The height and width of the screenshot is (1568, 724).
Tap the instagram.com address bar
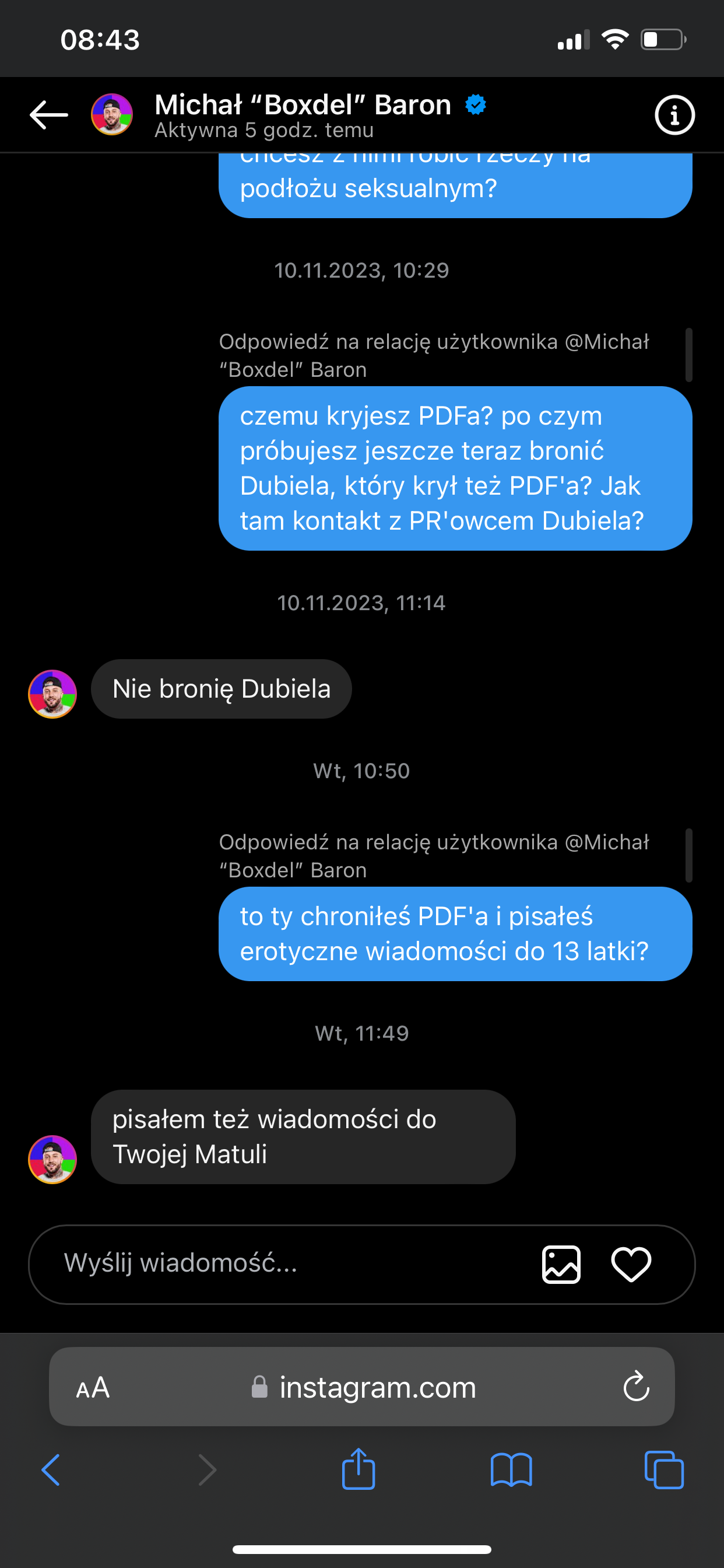point(365,1387)
